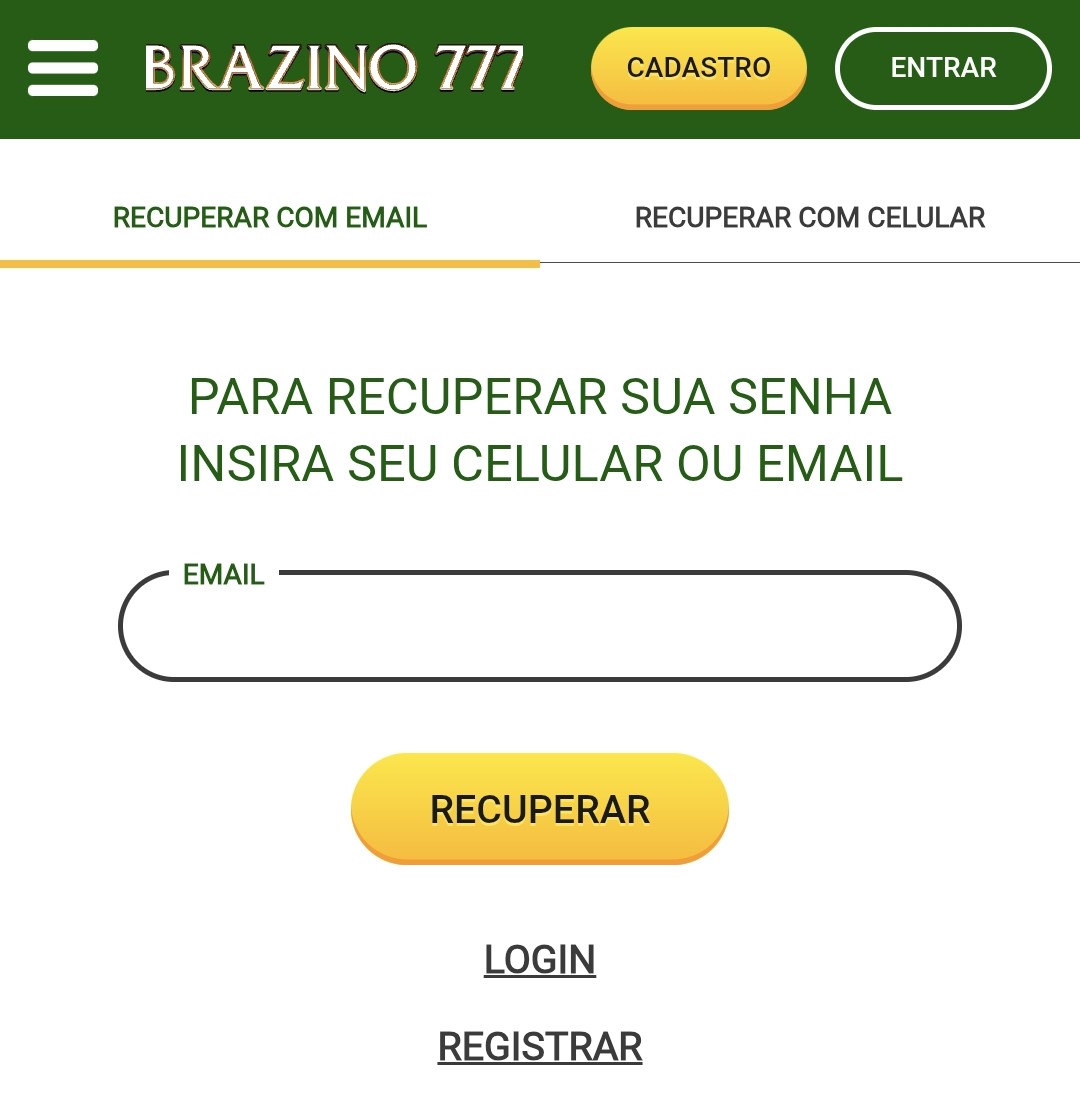Submit recovery by clicking RECUPERAR
This screenshot has height=1104, width=1080.
539,808
